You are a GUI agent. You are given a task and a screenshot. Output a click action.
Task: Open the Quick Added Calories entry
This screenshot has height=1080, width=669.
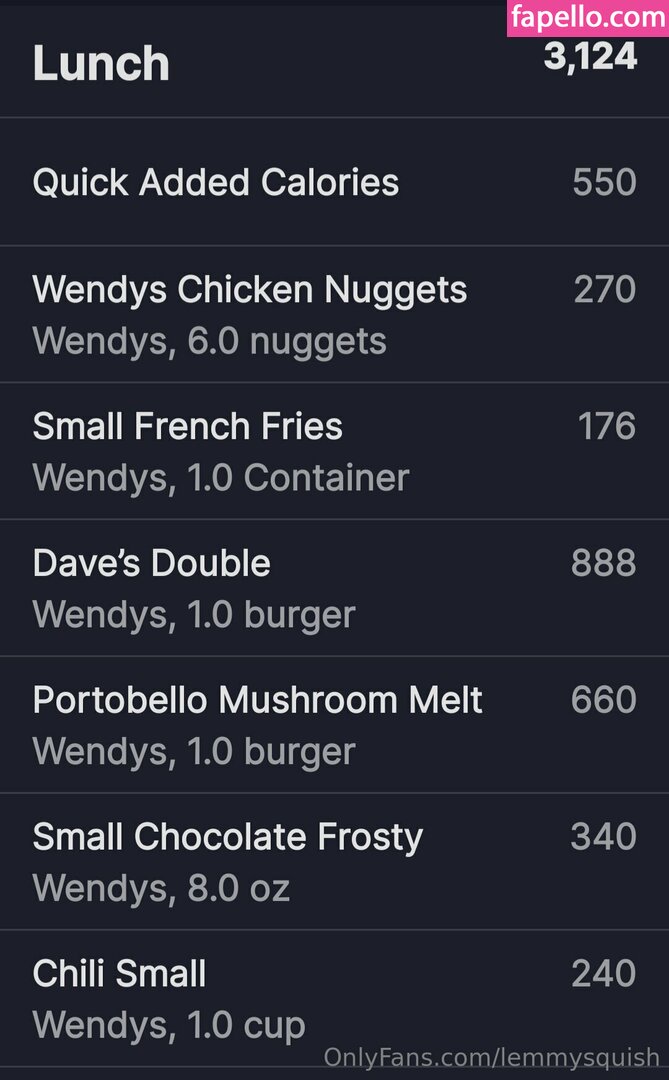coord(216,182)
